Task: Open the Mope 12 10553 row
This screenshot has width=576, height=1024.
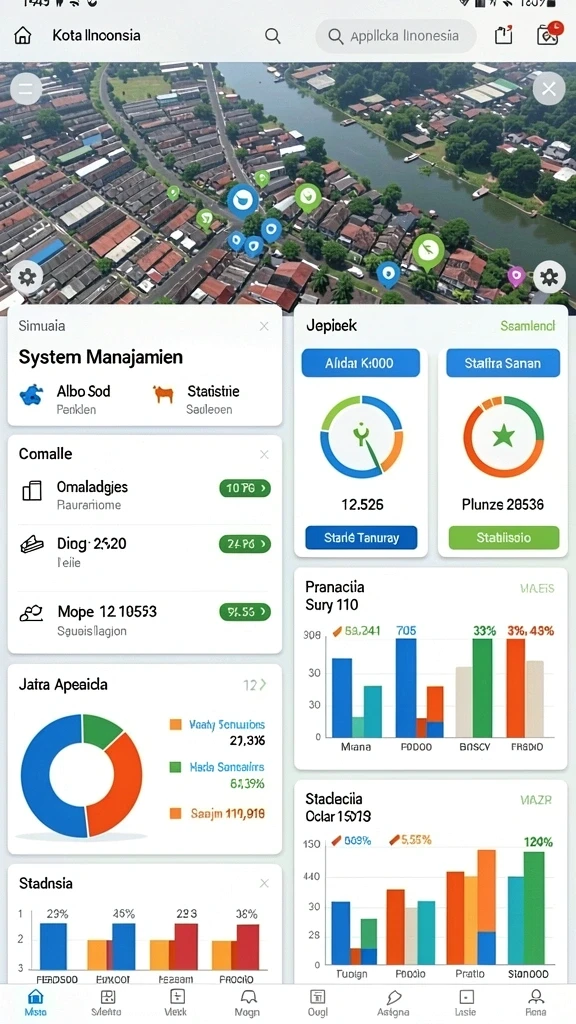Action: (x=145, y=620)
